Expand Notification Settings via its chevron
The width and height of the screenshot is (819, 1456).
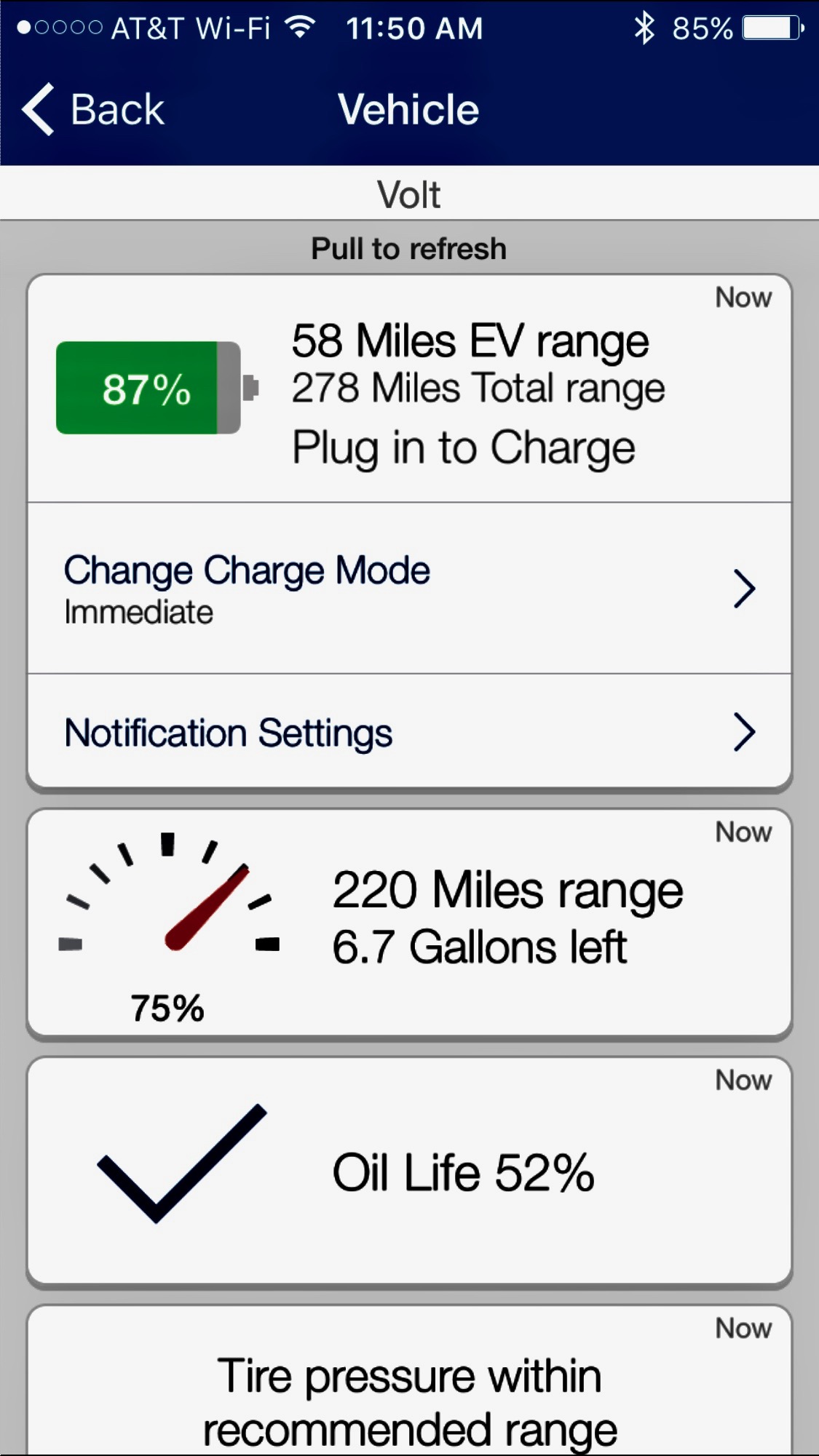point(744,732)
